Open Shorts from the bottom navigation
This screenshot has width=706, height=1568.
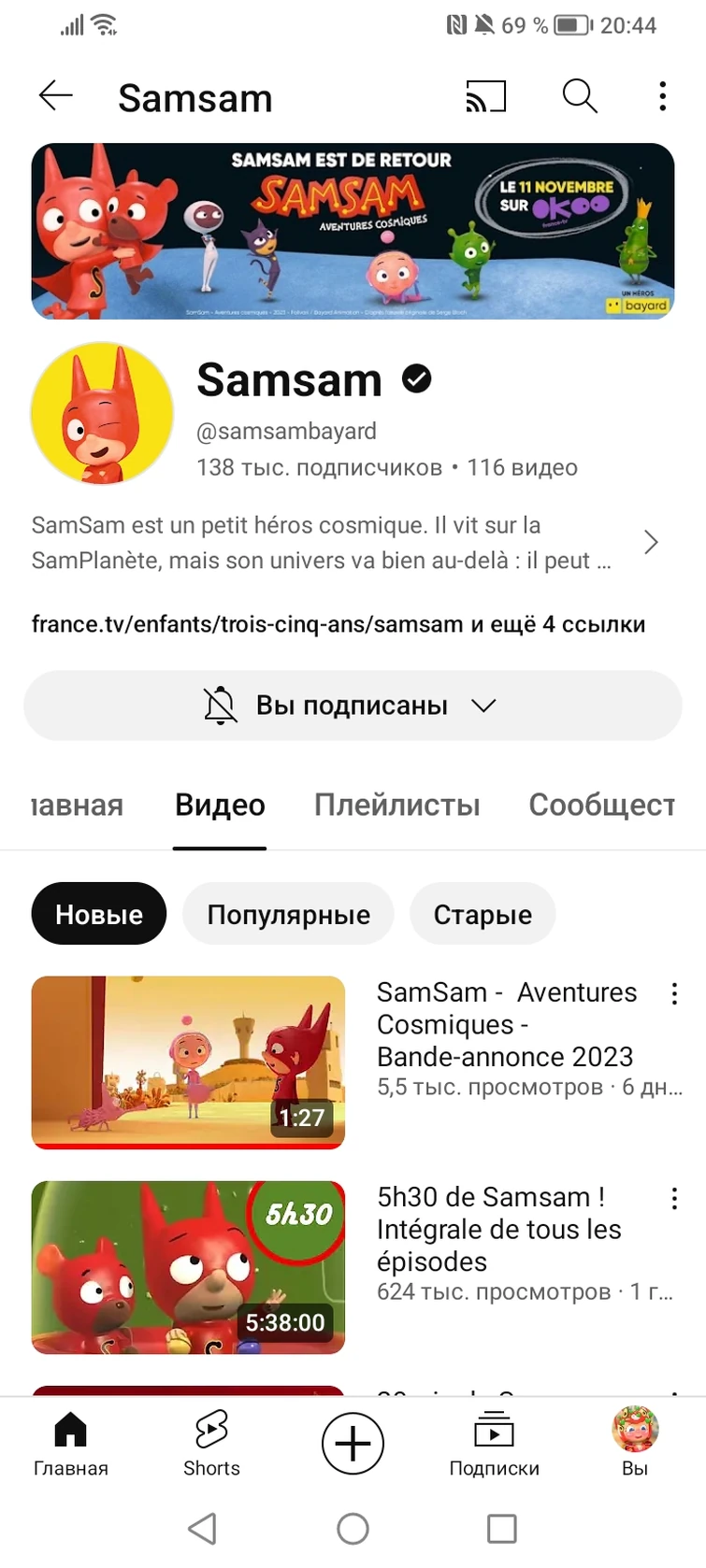click(211, 1443)
